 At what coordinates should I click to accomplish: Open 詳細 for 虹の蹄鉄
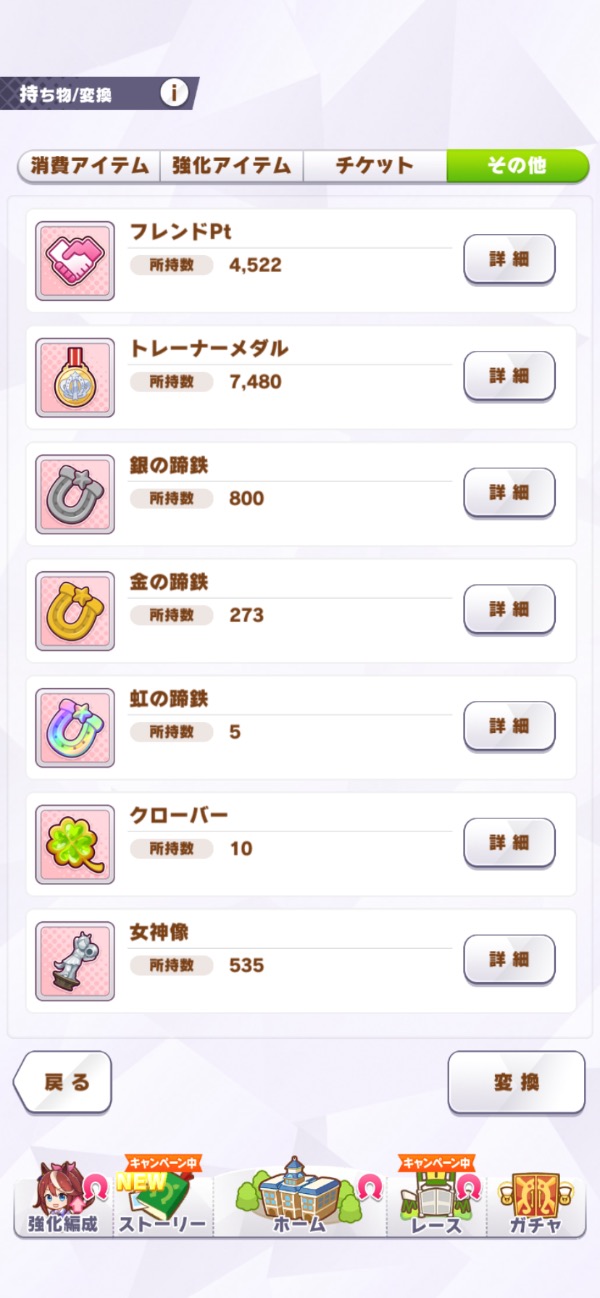(509, 727)
